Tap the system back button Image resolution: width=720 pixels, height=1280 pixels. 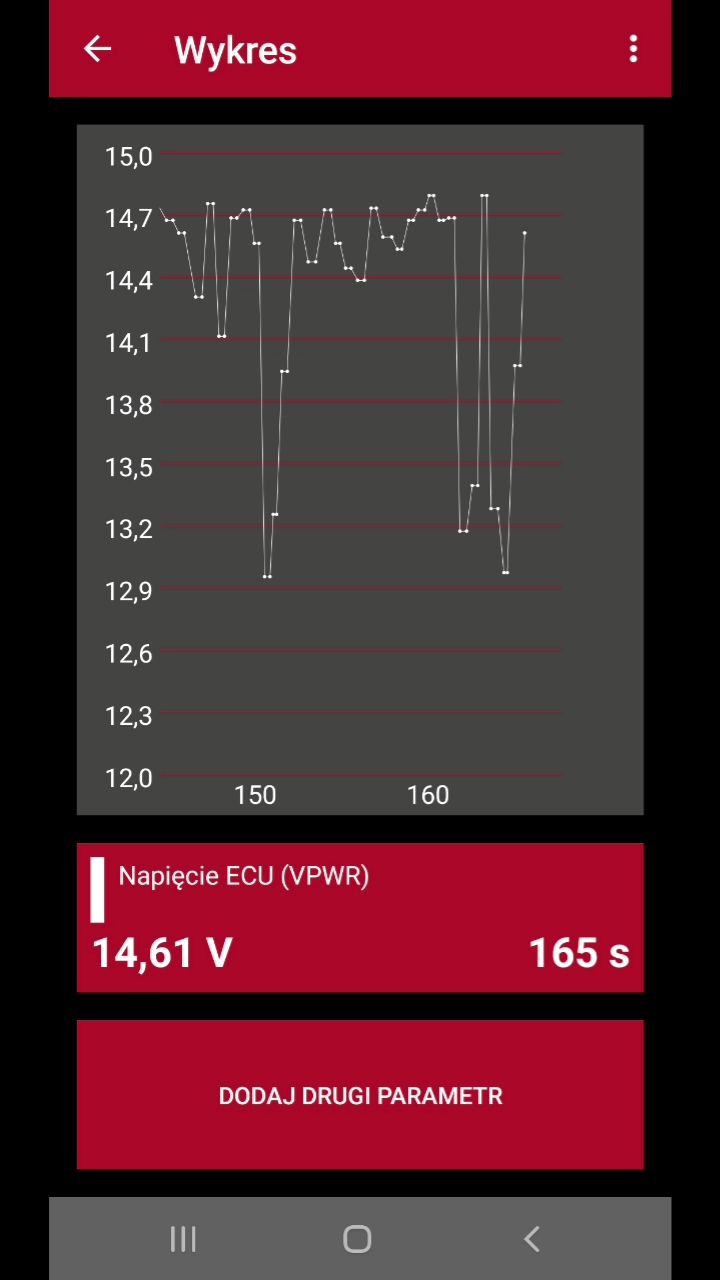532,1239
